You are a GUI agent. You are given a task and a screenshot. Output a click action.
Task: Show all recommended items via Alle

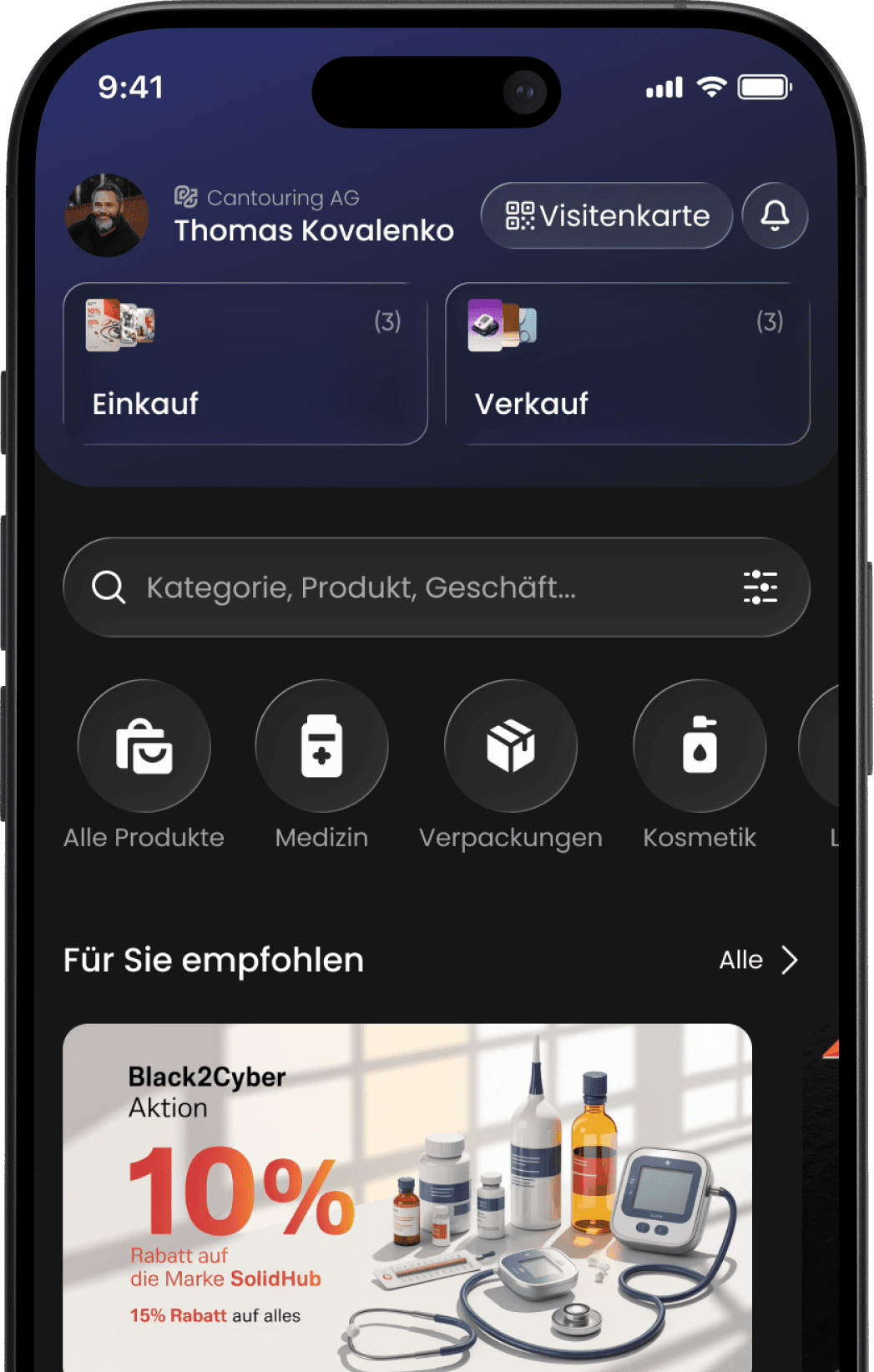pos(758,960)
